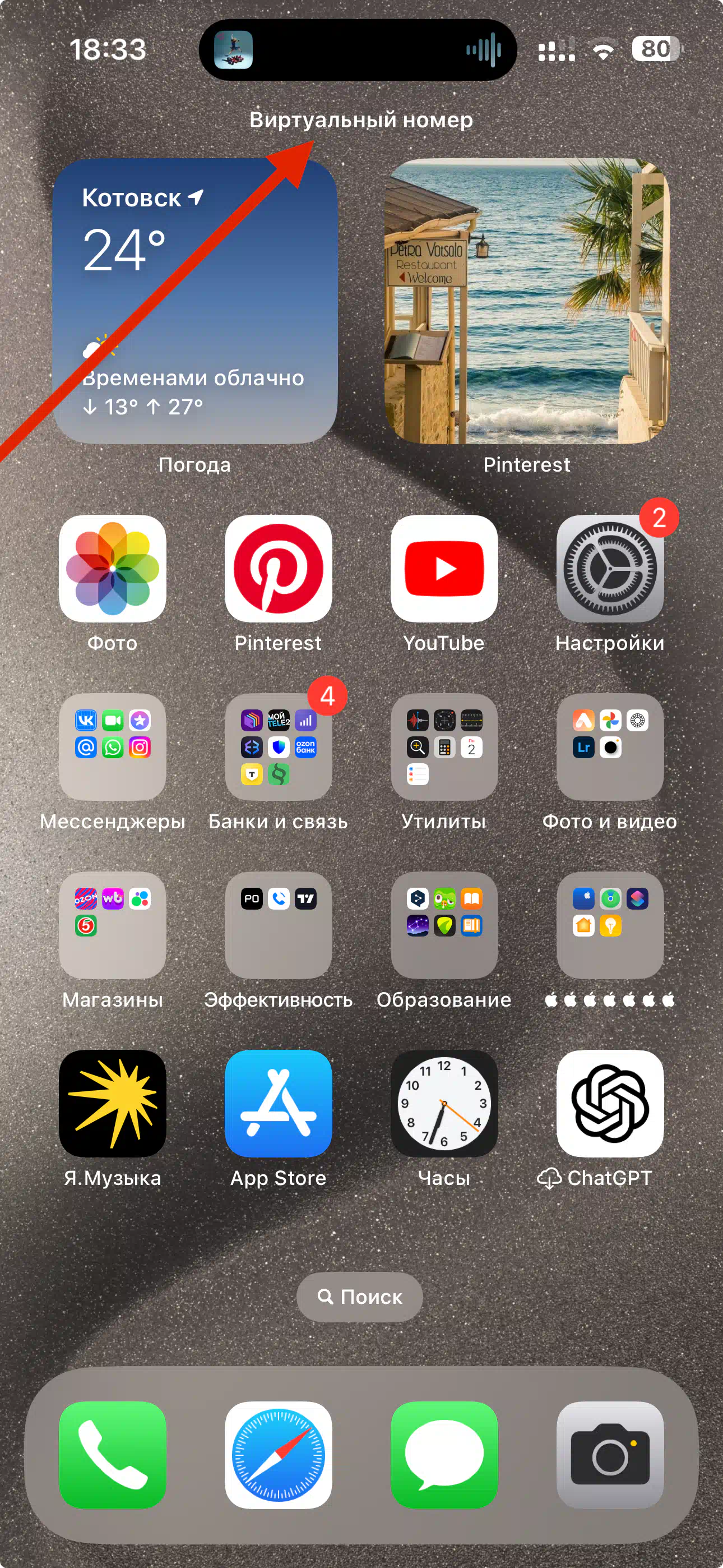This screenshot has height=1568, width=723.
Task: Open Safari from the dock
Action: click(x=278, y=1455)
